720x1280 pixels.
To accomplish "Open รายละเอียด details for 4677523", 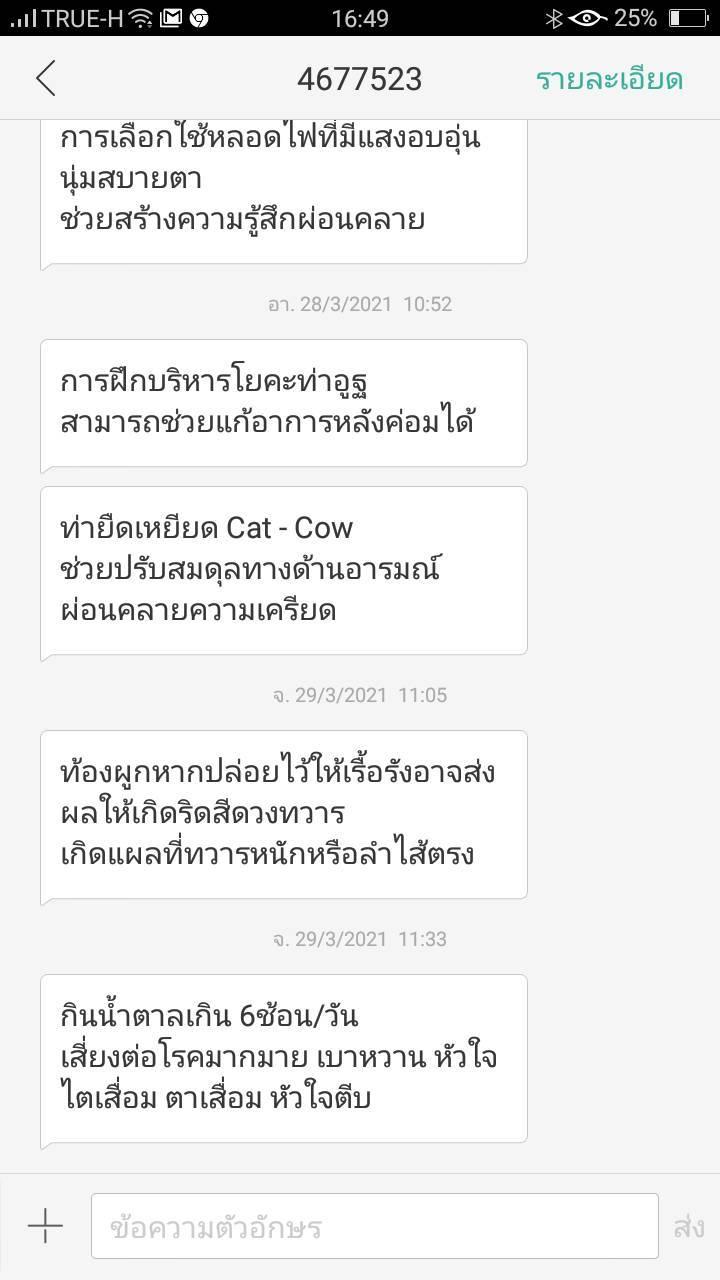I will click(x=609, y=79).
